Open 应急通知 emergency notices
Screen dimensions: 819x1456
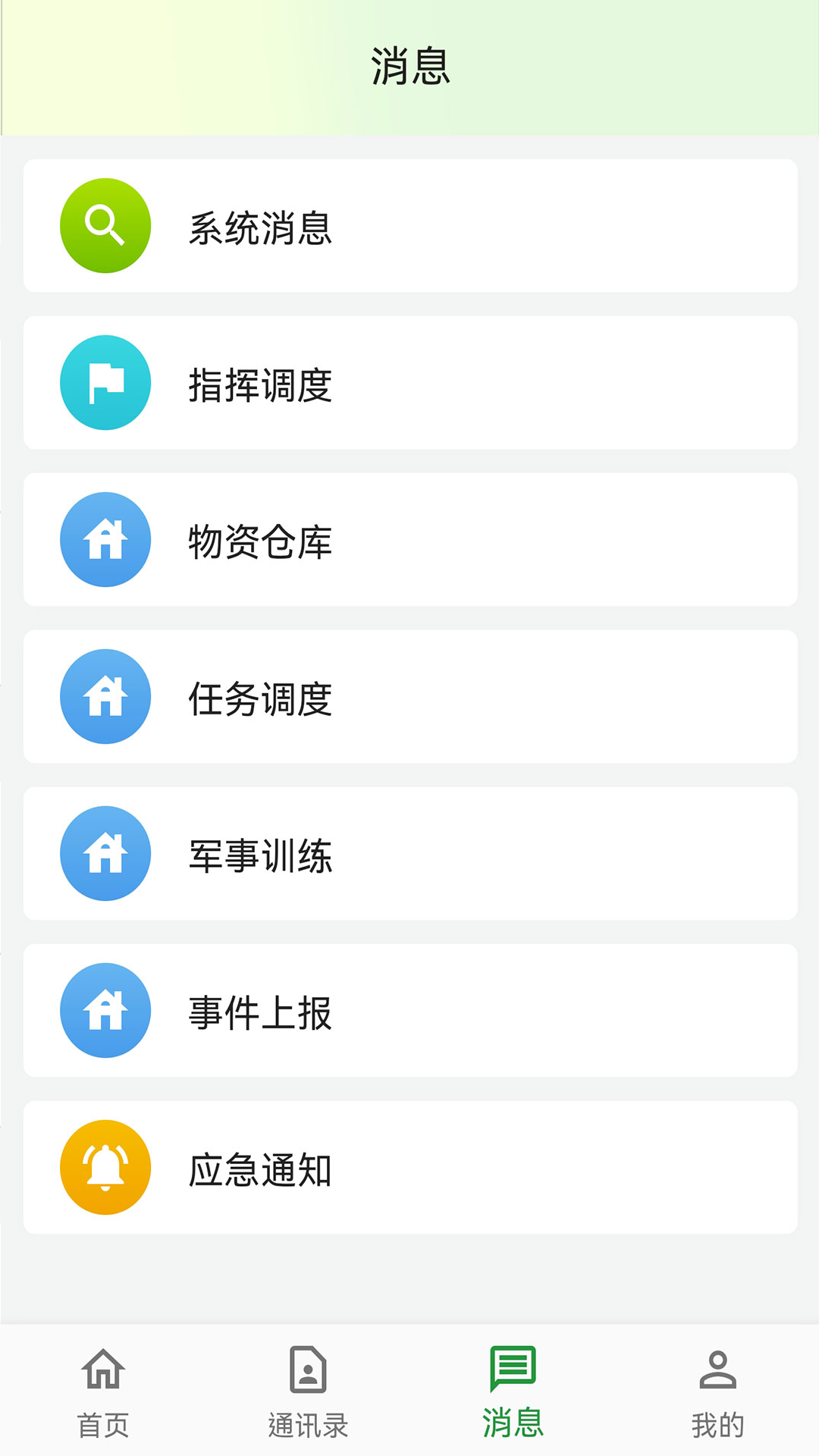[409, 1168]
